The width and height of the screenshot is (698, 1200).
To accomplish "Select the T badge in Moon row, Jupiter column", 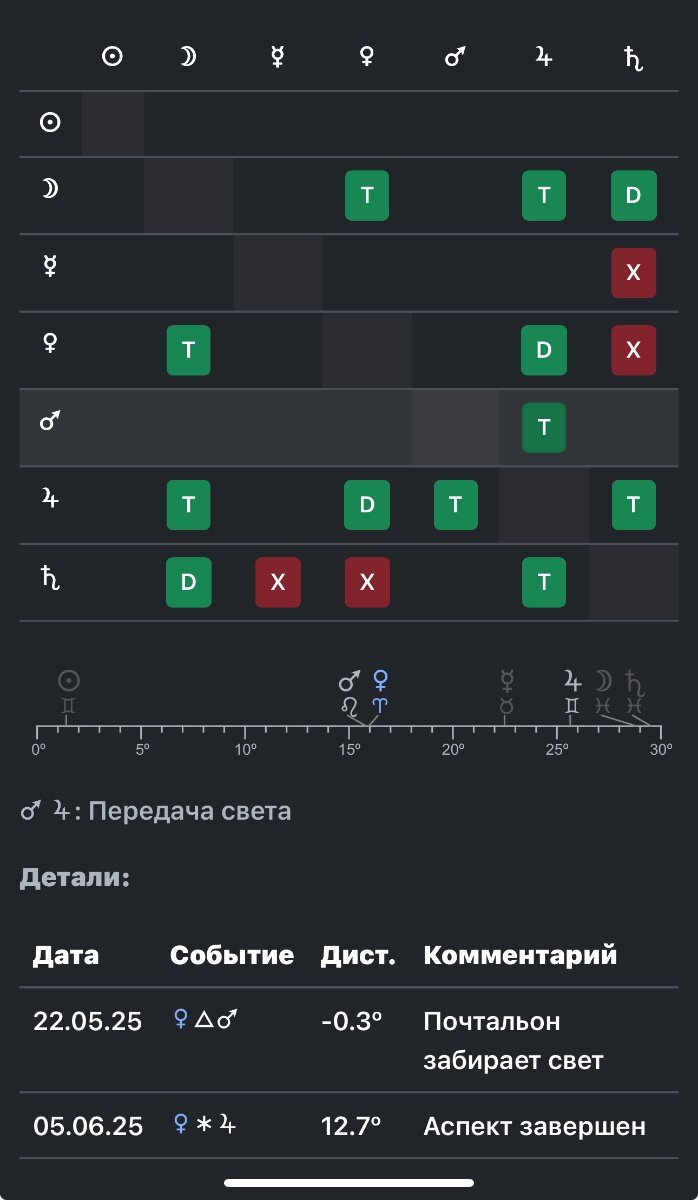I will [544, 195].
